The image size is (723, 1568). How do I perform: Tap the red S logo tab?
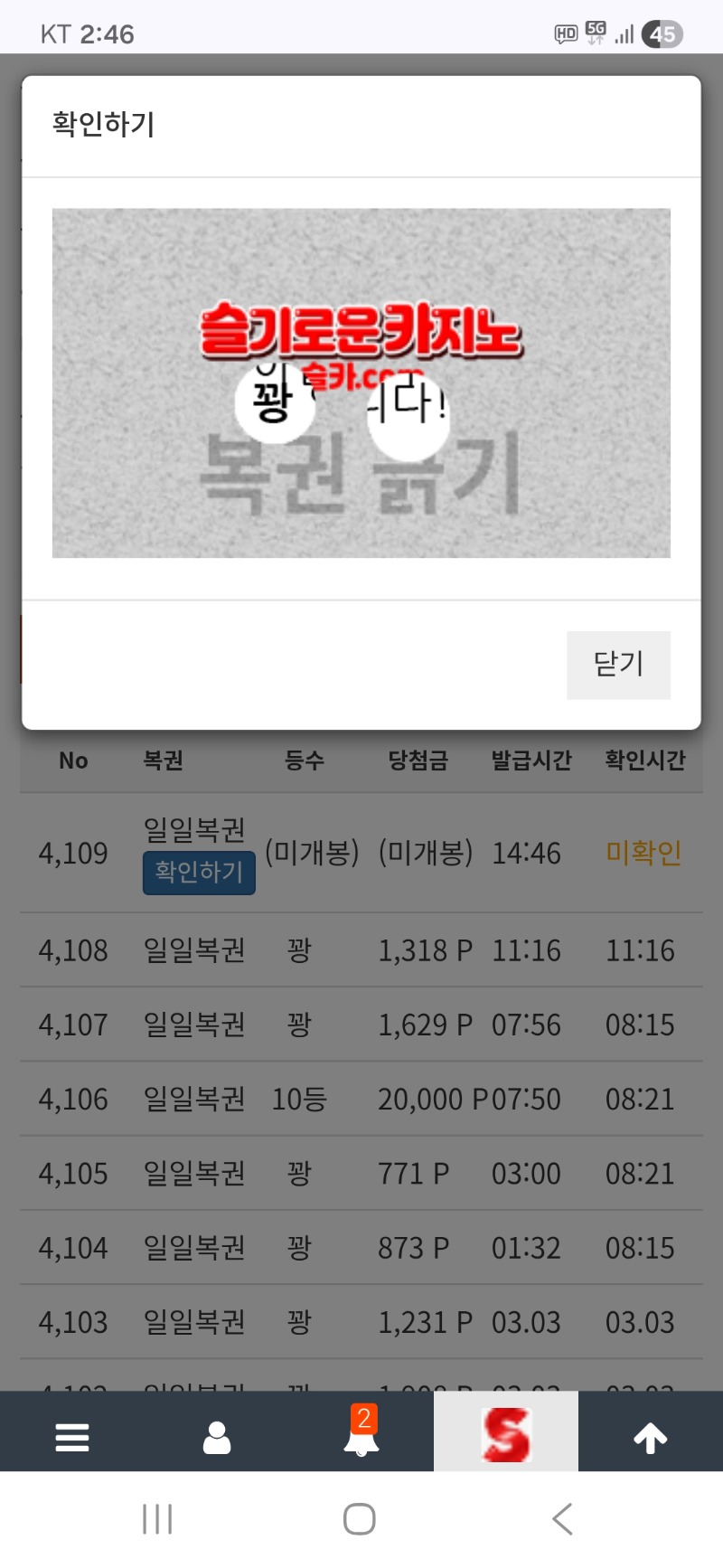pos(506,1435)
